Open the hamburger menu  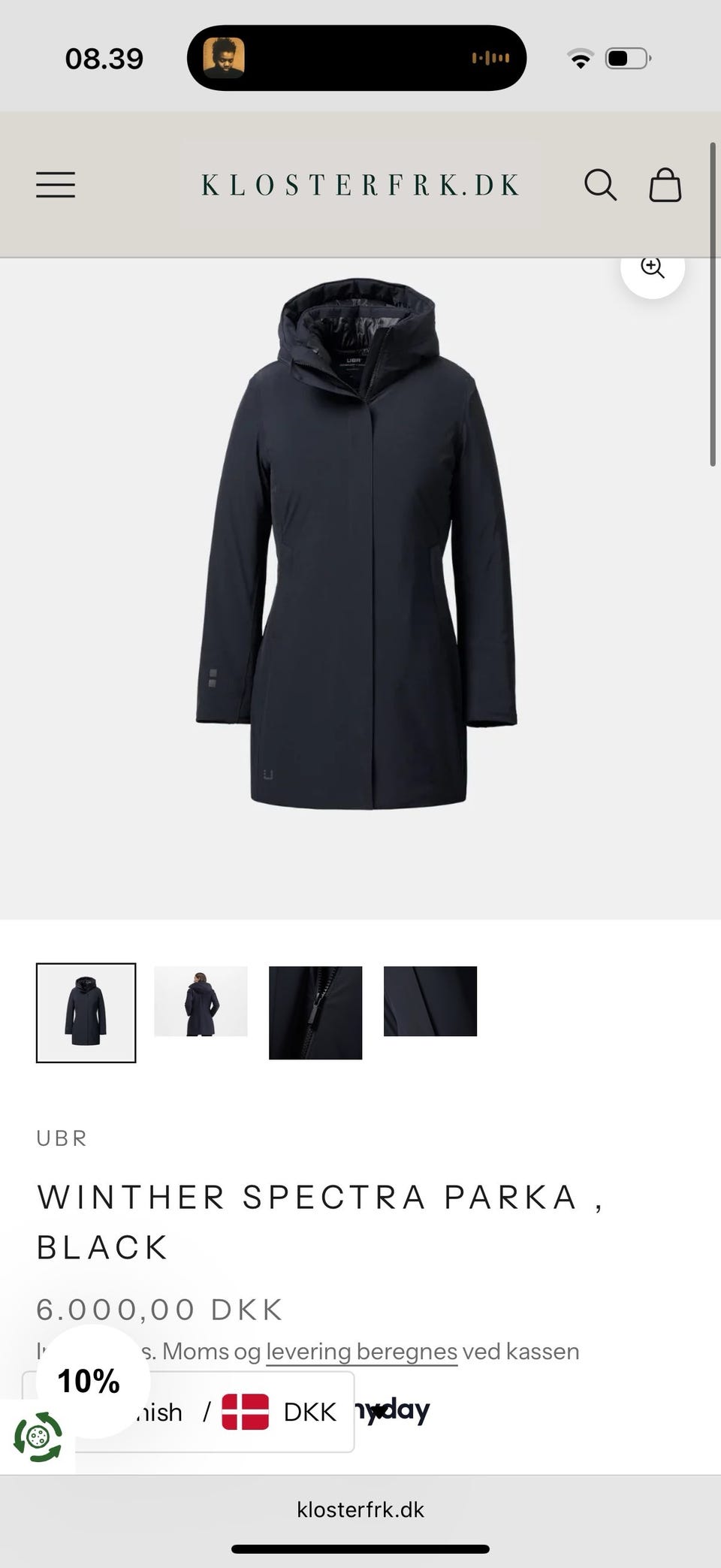point(56,185)
